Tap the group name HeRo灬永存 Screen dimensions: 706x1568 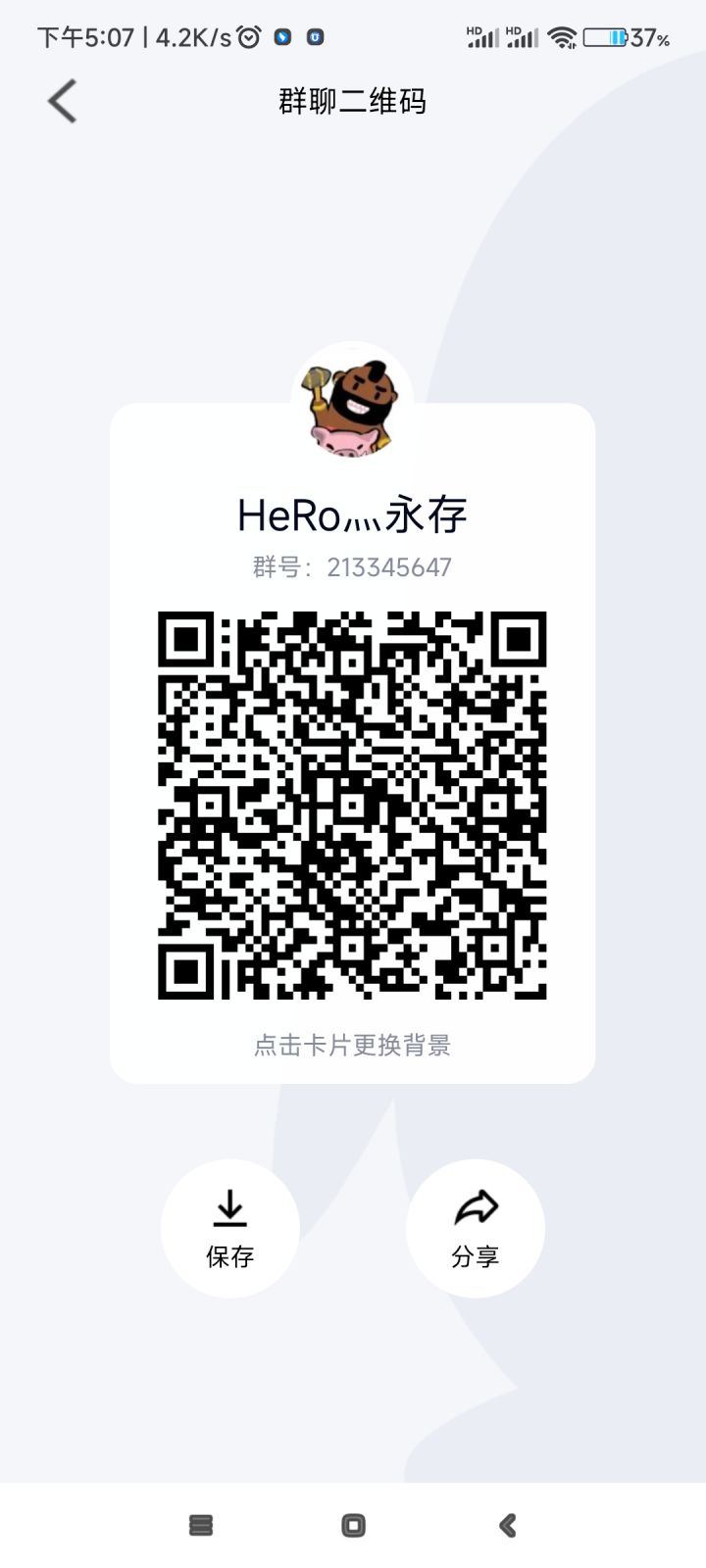pos(352,514)
